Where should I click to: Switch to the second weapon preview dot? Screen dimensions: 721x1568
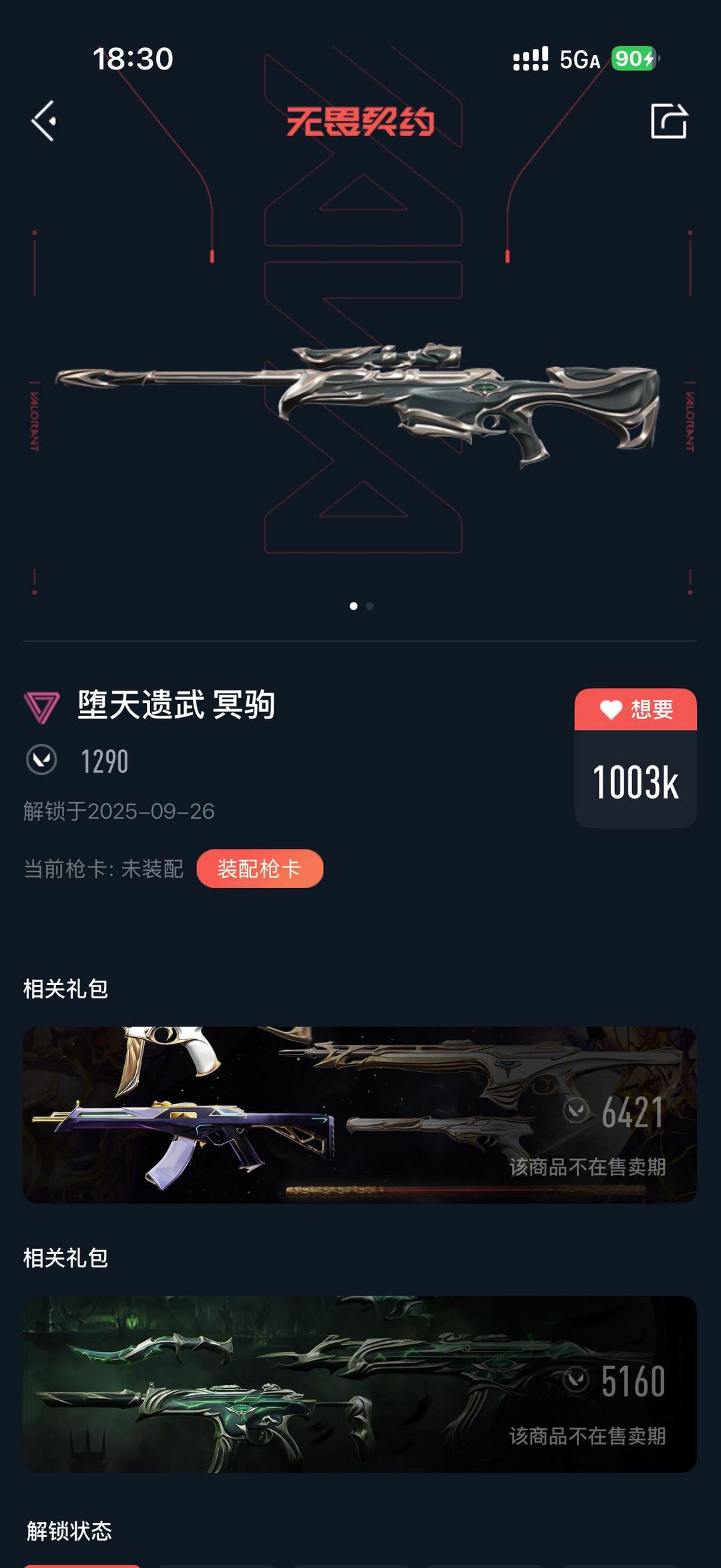tap(370, 606)
